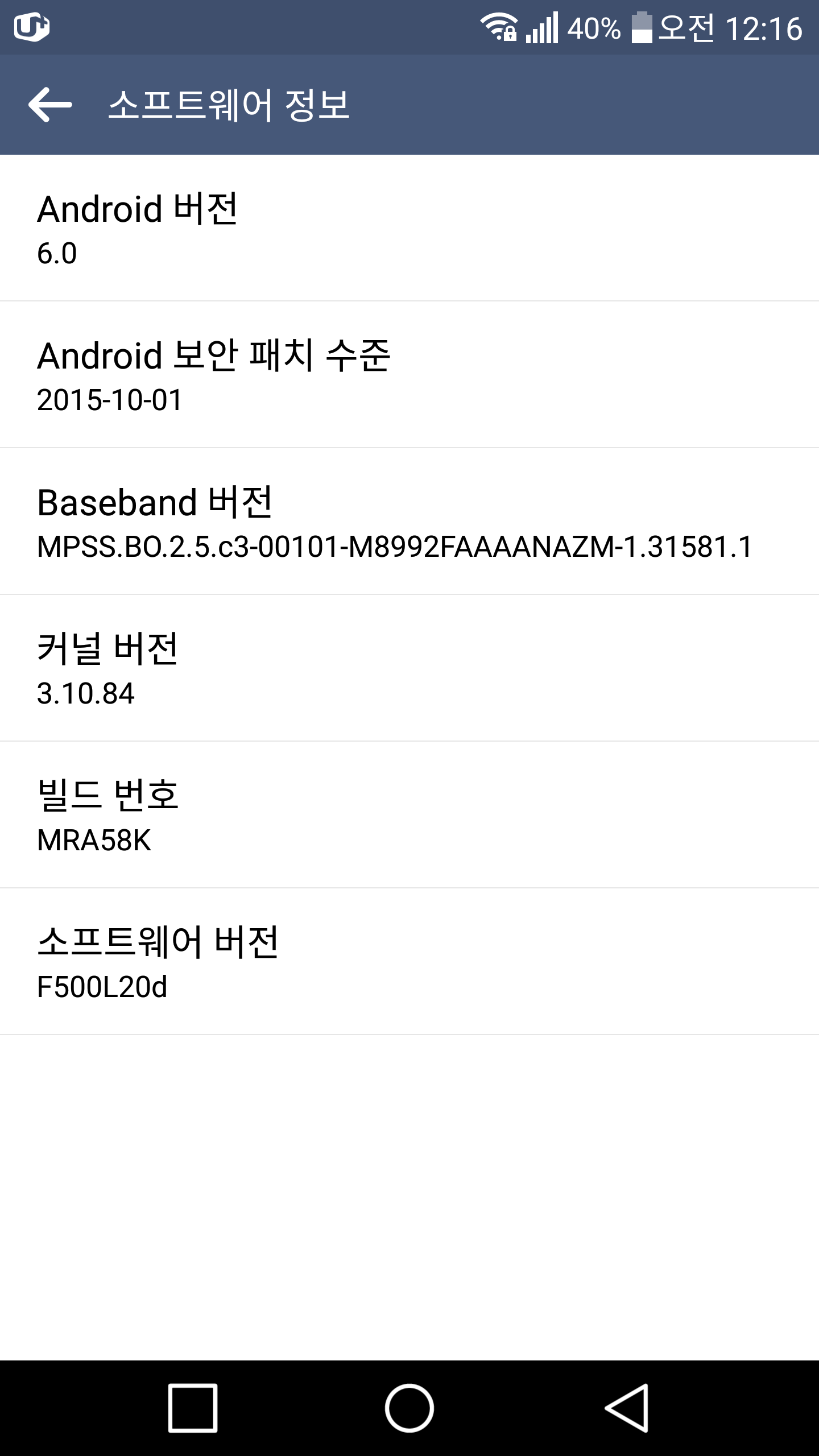
Task: Tap the back arrow in the header
Action: (x=48, y=105)
